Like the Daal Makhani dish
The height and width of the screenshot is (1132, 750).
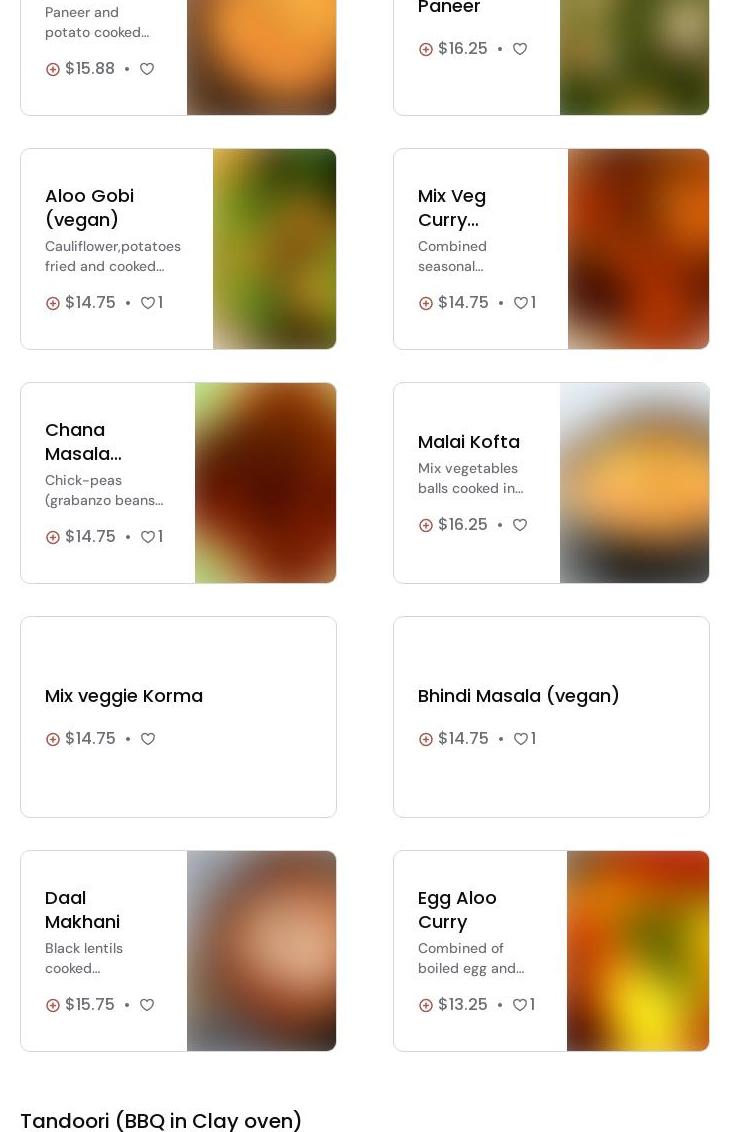147,1005
